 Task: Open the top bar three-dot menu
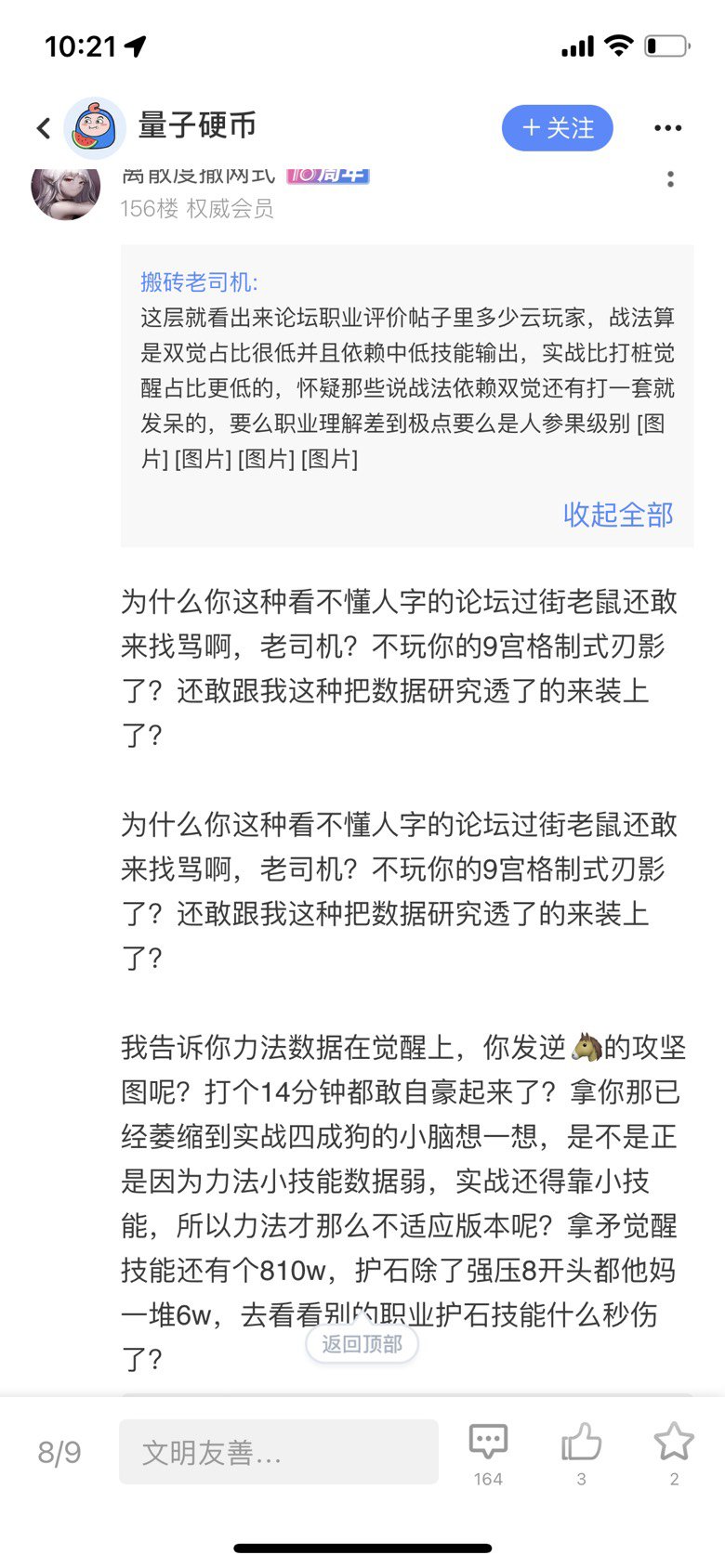(667, 128)
